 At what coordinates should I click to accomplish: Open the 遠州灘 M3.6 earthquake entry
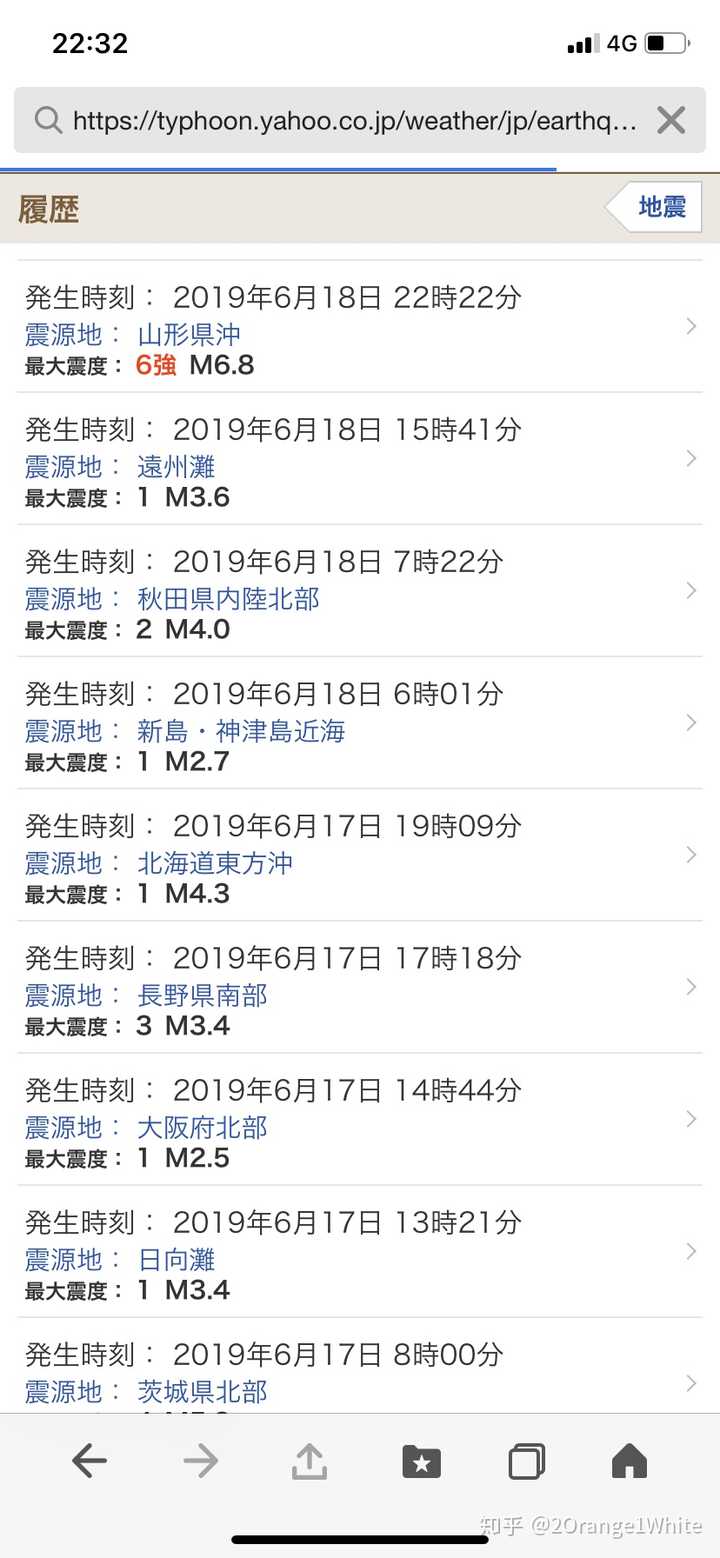(x=360, y=458)
